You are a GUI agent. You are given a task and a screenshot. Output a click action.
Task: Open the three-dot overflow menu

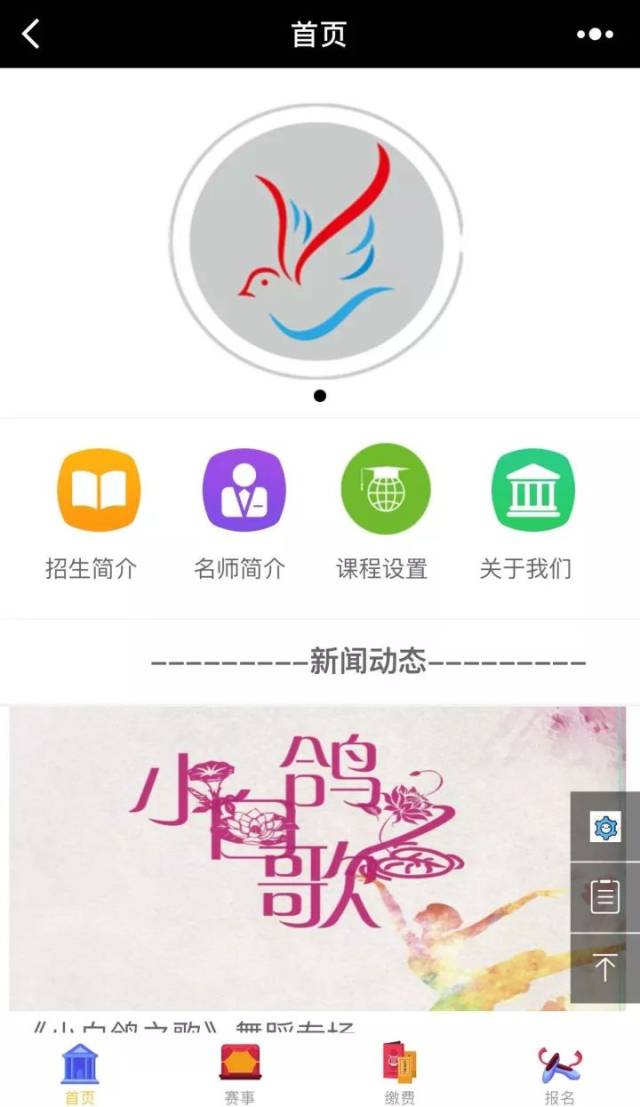click(595, 34)
